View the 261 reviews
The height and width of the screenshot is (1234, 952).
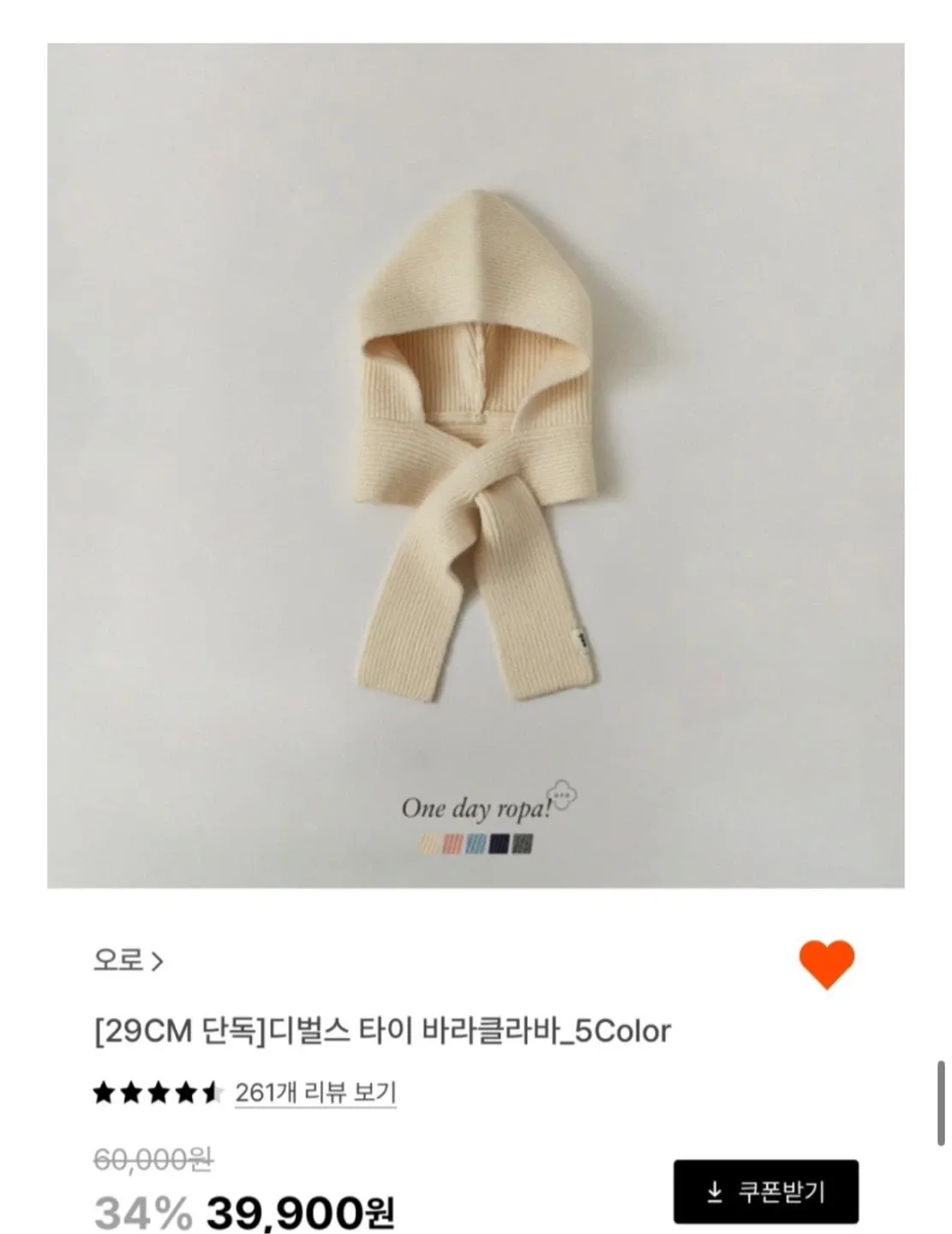(x=314, y=1093)
